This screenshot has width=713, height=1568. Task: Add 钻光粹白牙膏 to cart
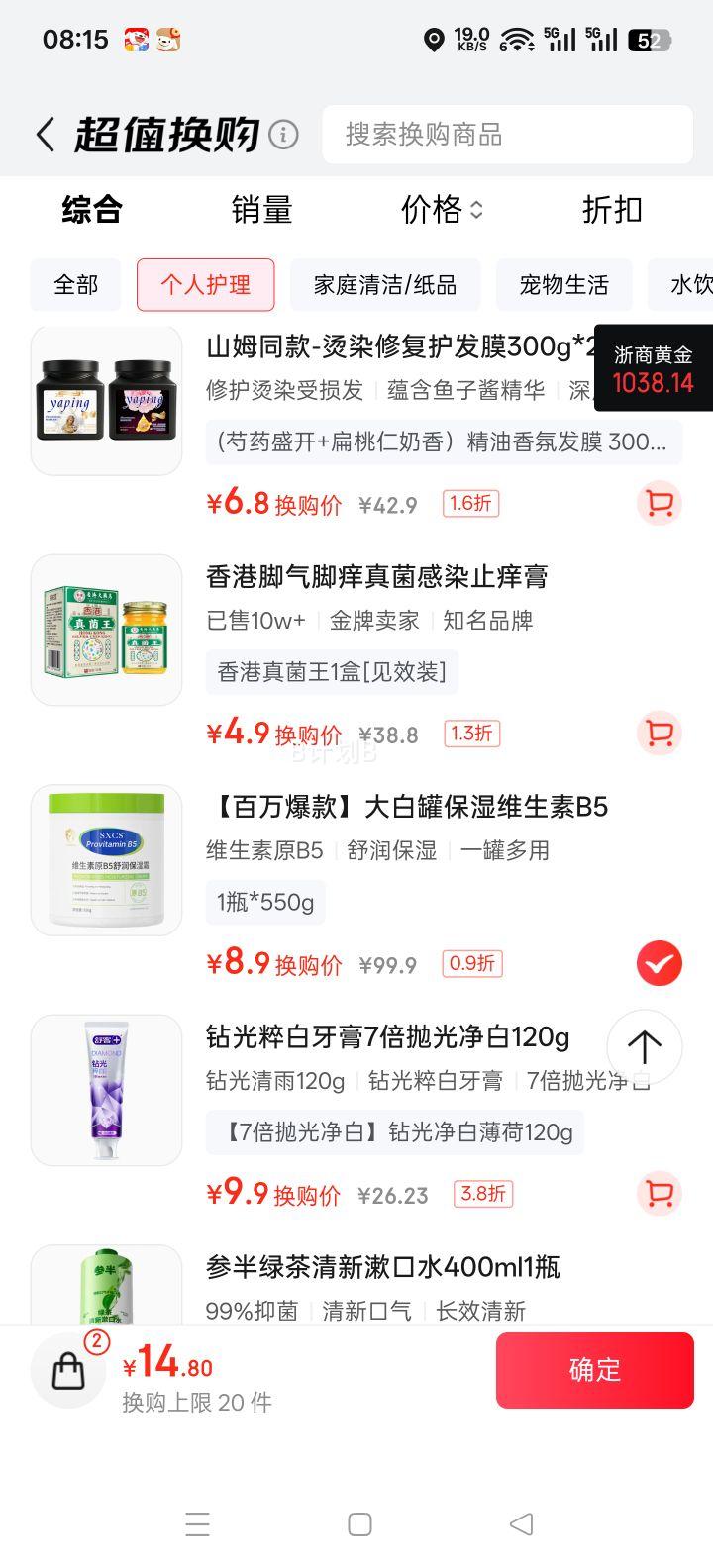coord(659,1193)
